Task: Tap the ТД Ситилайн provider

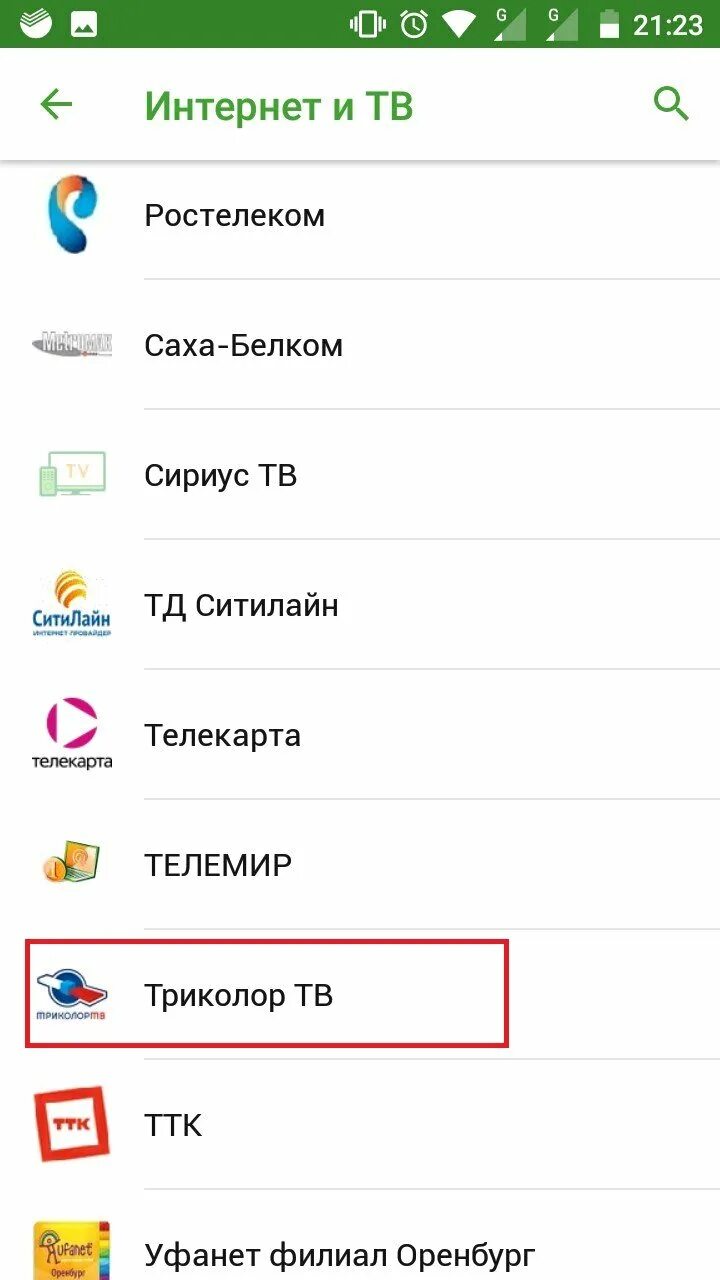Action: pos(360,605)
